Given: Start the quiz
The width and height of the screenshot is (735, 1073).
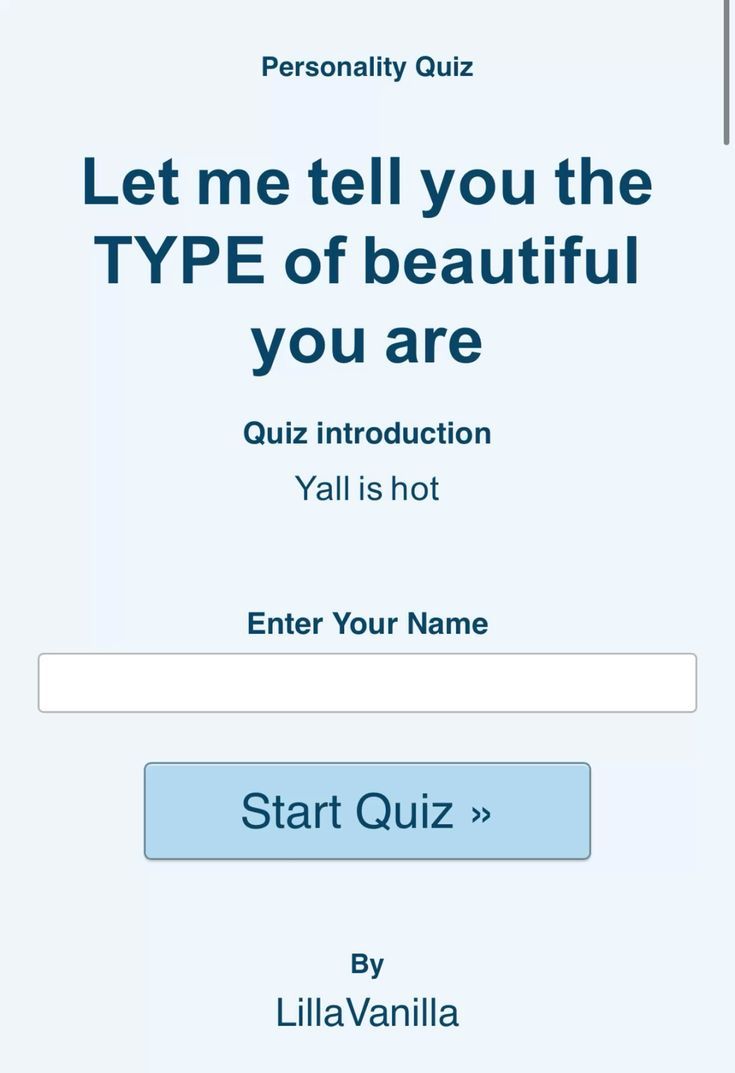Looking at the screenshot, I should tap(367, 811).
